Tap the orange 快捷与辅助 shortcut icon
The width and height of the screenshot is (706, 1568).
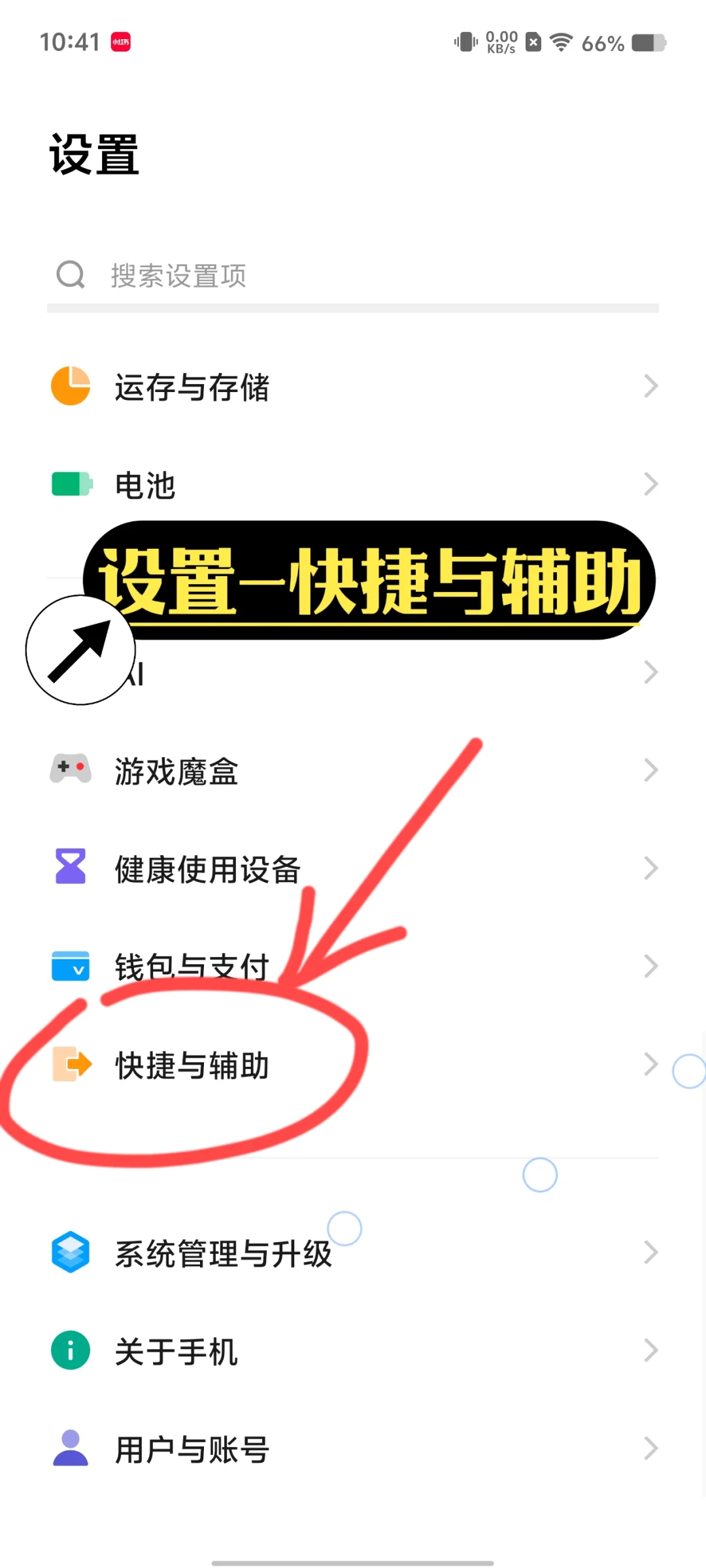pos(71,1065)
